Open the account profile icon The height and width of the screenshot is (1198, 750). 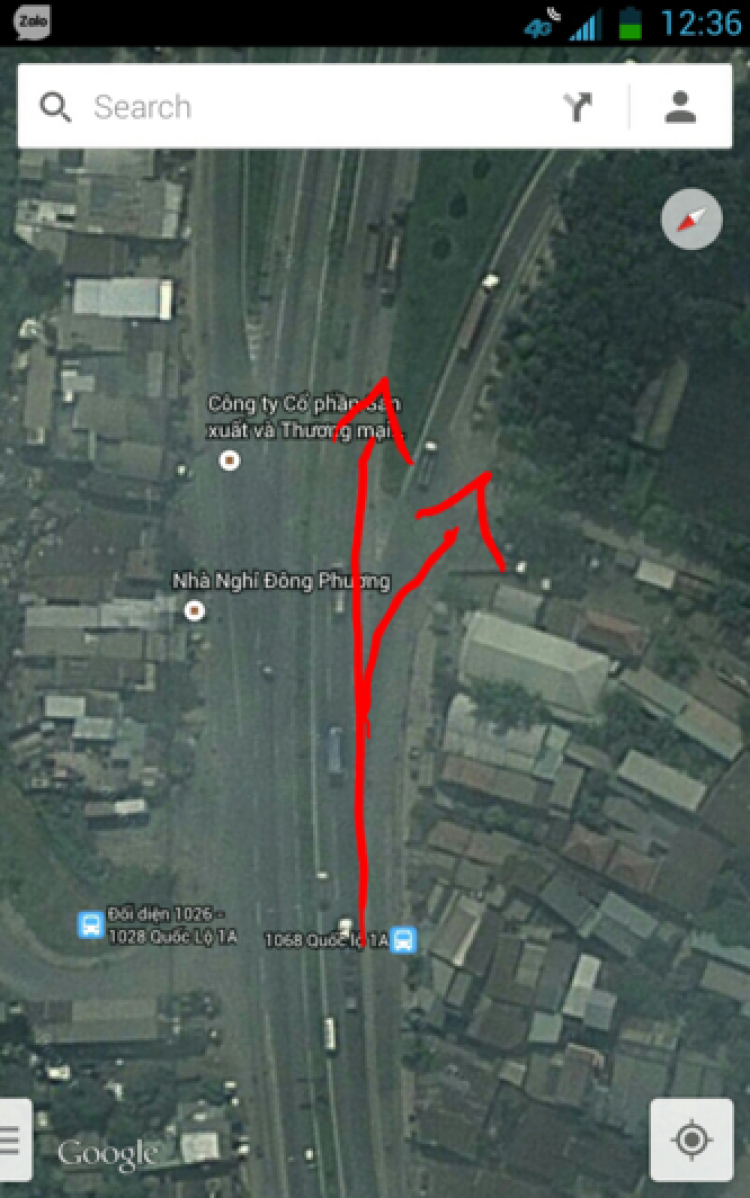click(680, 107)
